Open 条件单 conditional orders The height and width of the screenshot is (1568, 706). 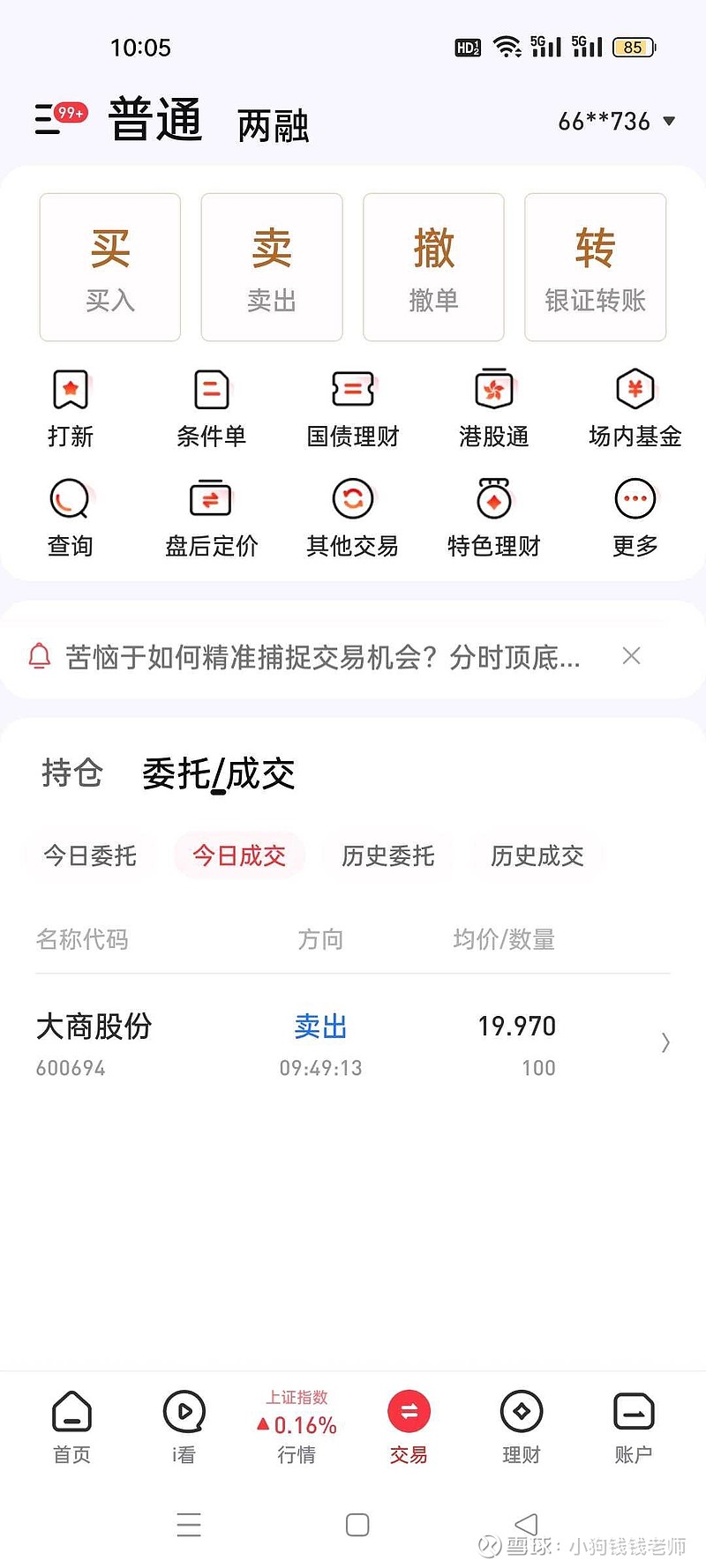[211, 408]
